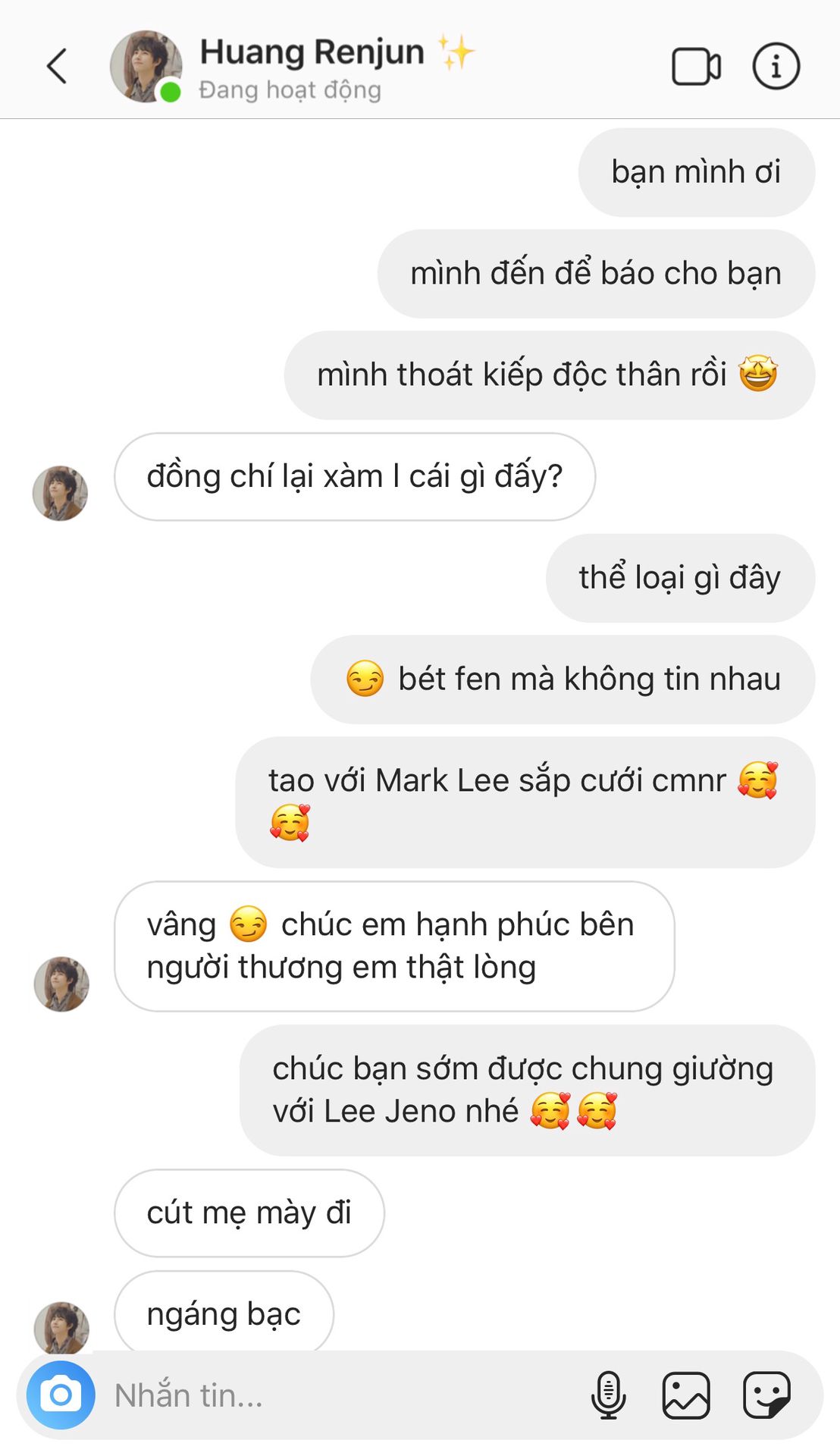The width and height of the screenshot is (840, 1456).
Task: Start a video call with Huang Renjun
Action: pos(695,67)
